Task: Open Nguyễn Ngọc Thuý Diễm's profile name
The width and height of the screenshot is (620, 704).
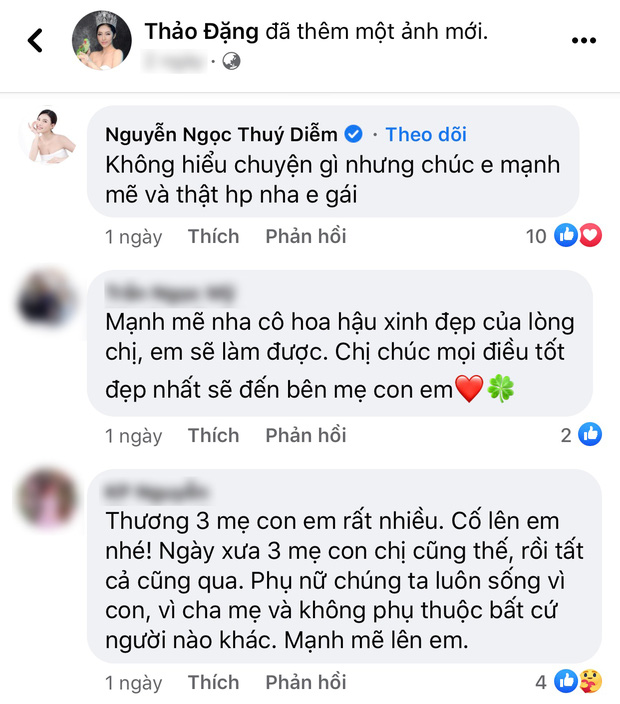Action: click(223, 134)
